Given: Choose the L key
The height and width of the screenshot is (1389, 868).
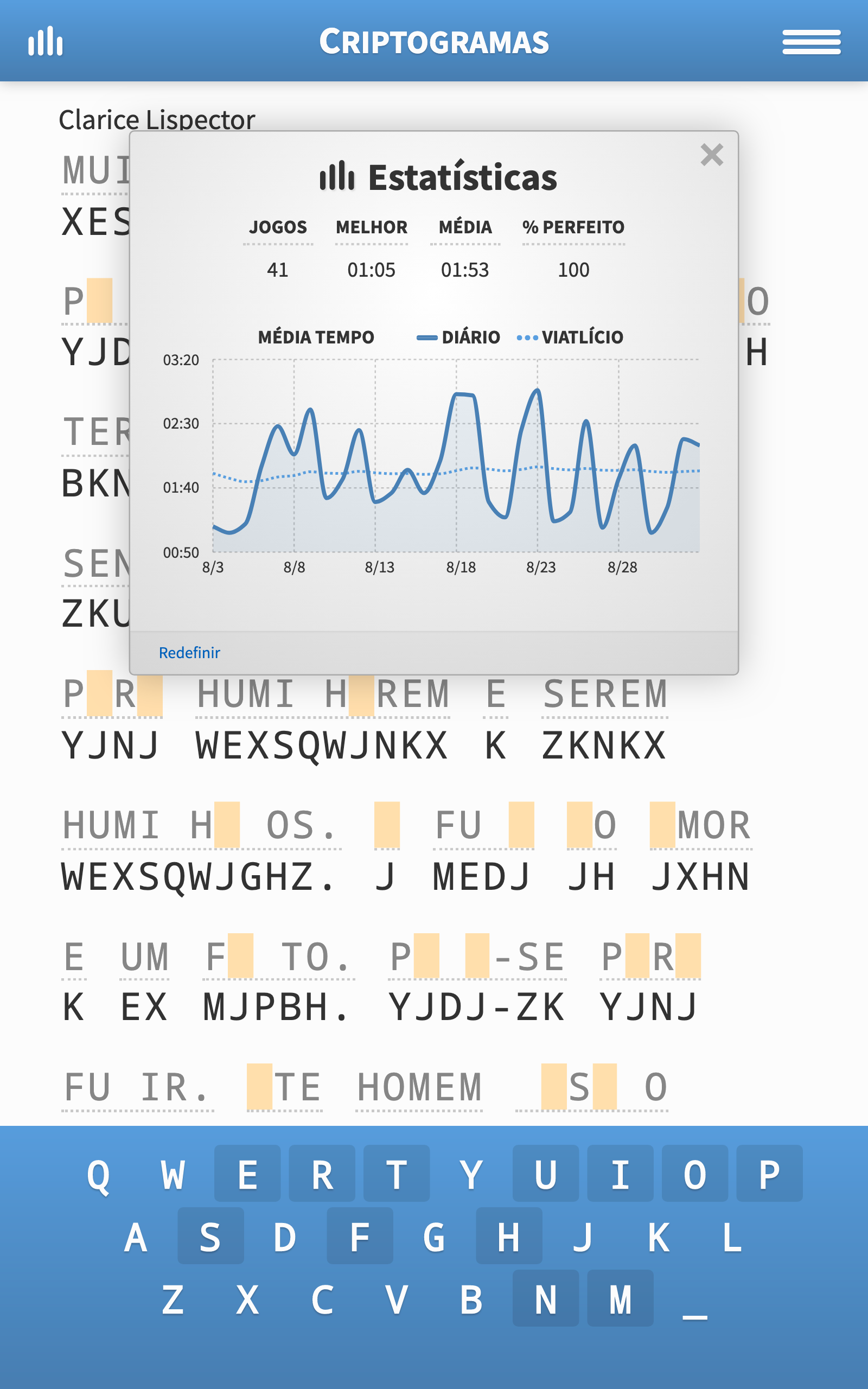Looking at the screenshot, I should point(732,1237).
